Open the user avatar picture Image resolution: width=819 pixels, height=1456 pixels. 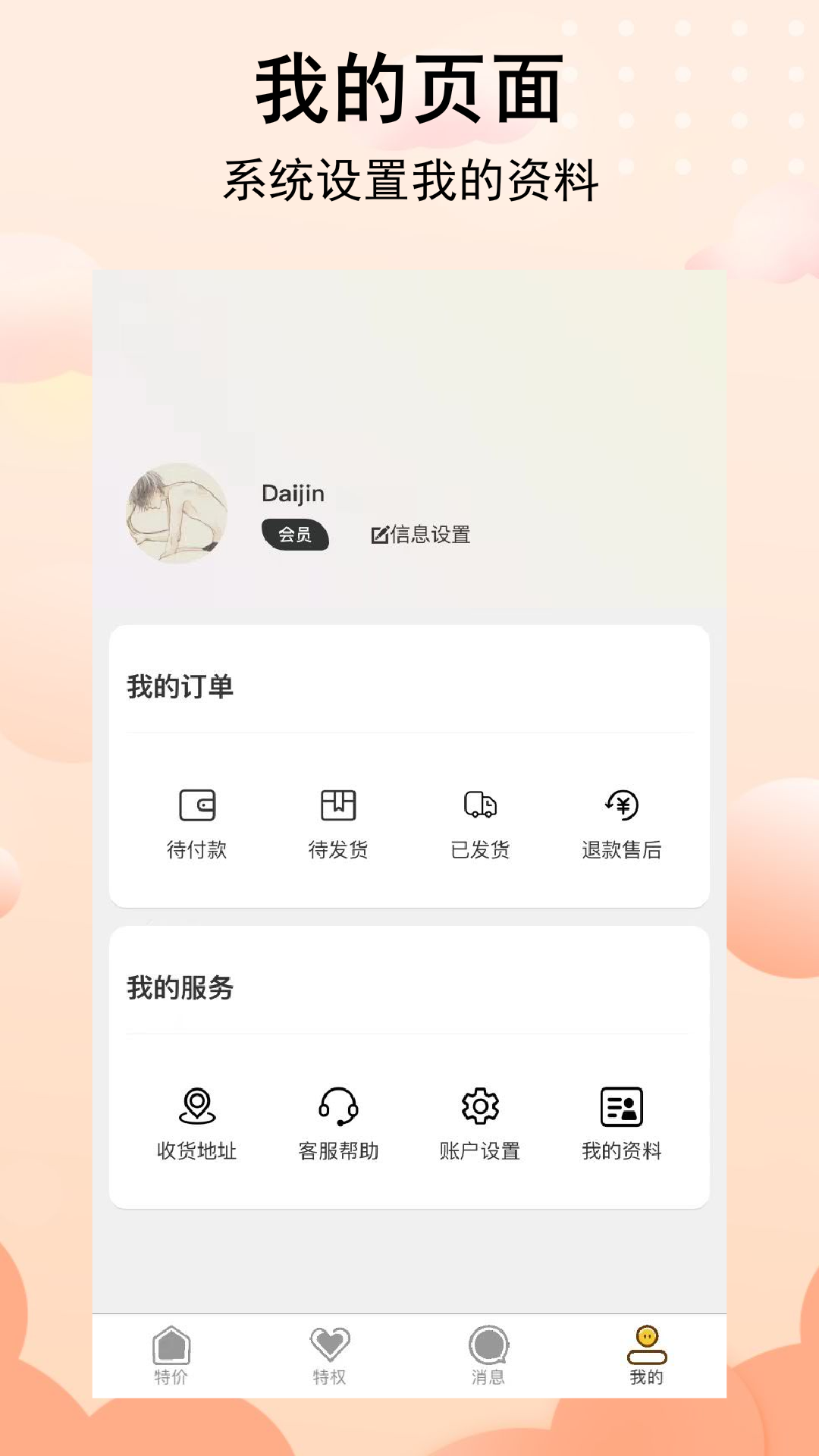pyautogui.click(x=176, y=513)
